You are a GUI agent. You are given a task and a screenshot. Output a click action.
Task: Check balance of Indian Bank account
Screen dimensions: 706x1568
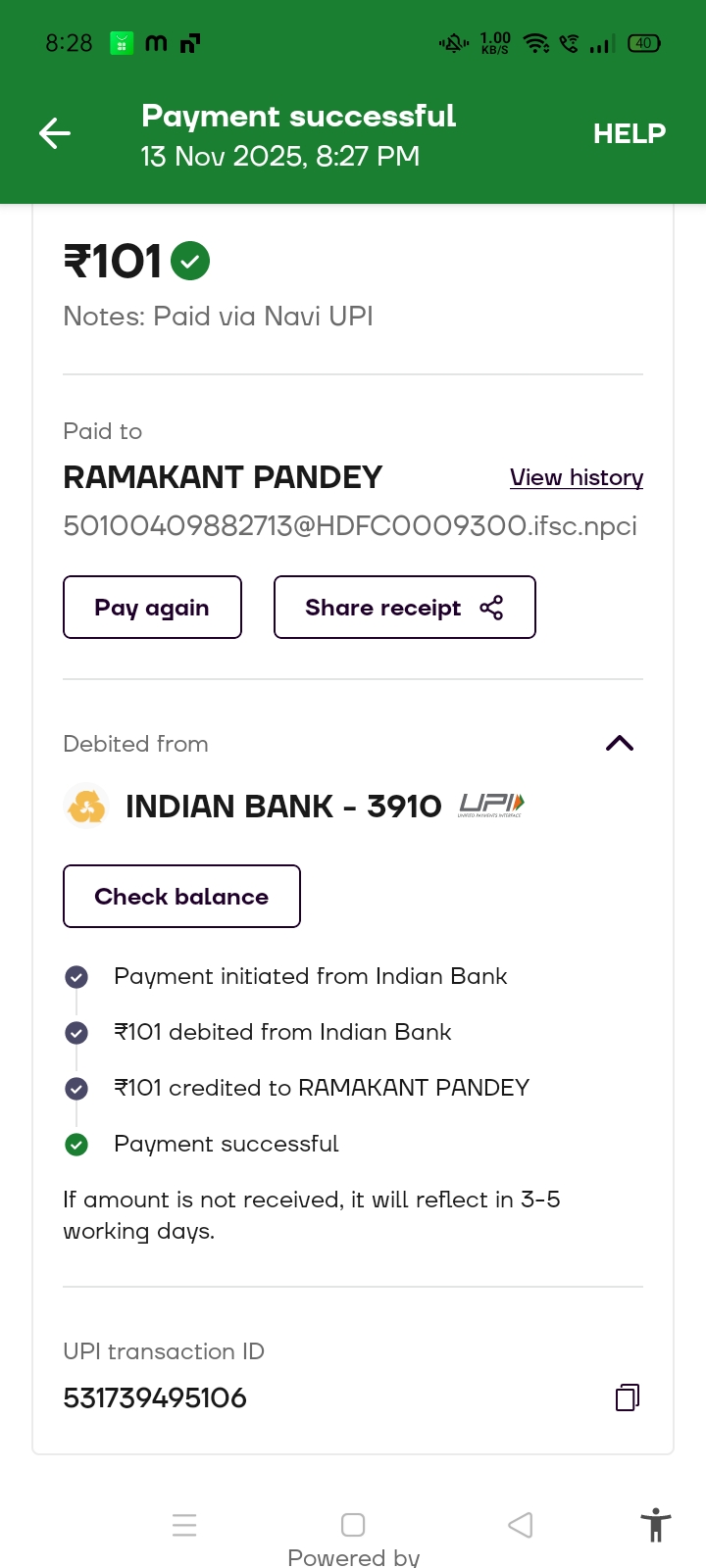(x=181, y=897)
